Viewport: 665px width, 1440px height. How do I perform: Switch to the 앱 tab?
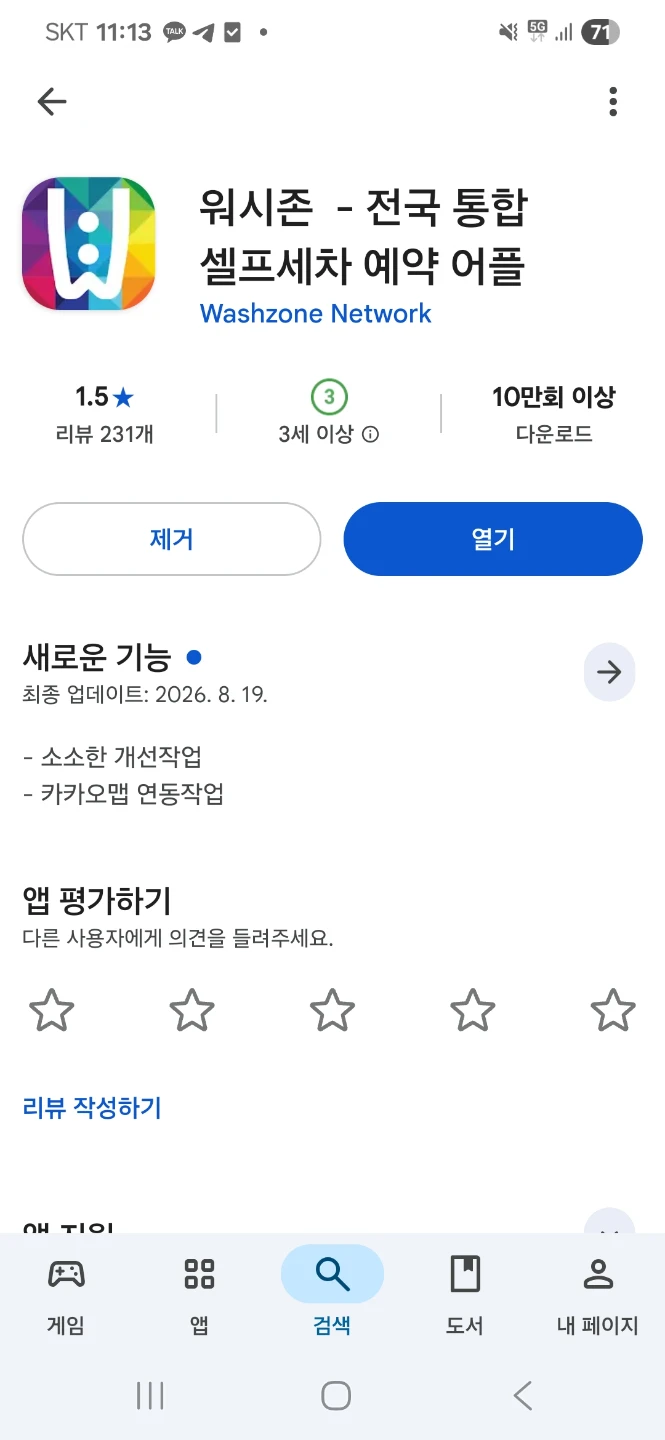(199, 1296)
